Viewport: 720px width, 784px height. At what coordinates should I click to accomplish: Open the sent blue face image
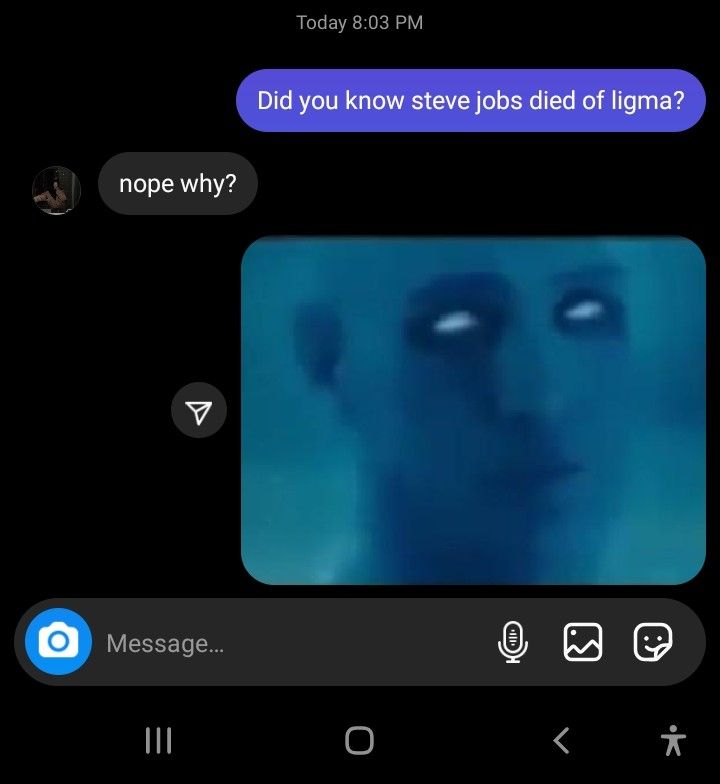tap(473, 410)
